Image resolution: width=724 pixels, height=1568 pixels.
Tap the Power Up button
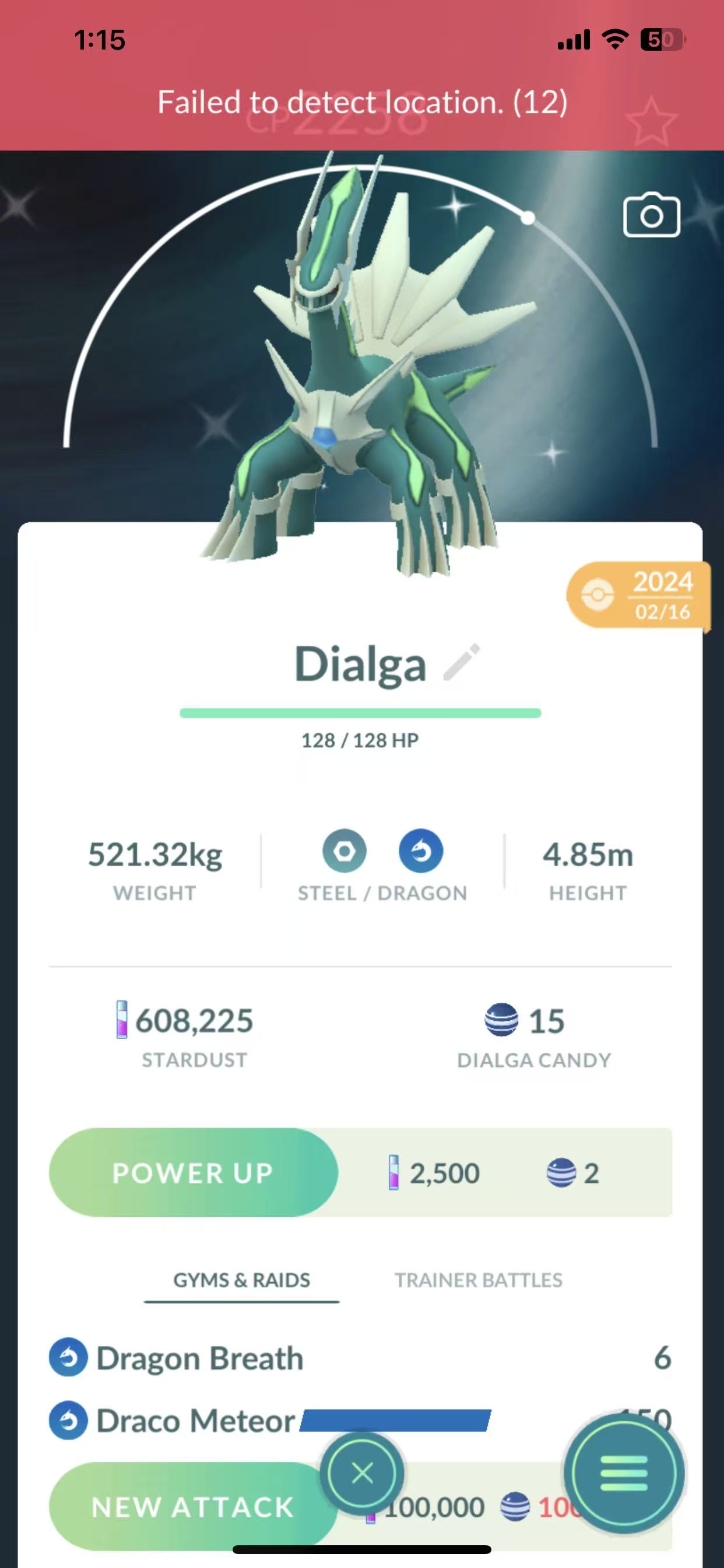click(x=193, y=1172)
